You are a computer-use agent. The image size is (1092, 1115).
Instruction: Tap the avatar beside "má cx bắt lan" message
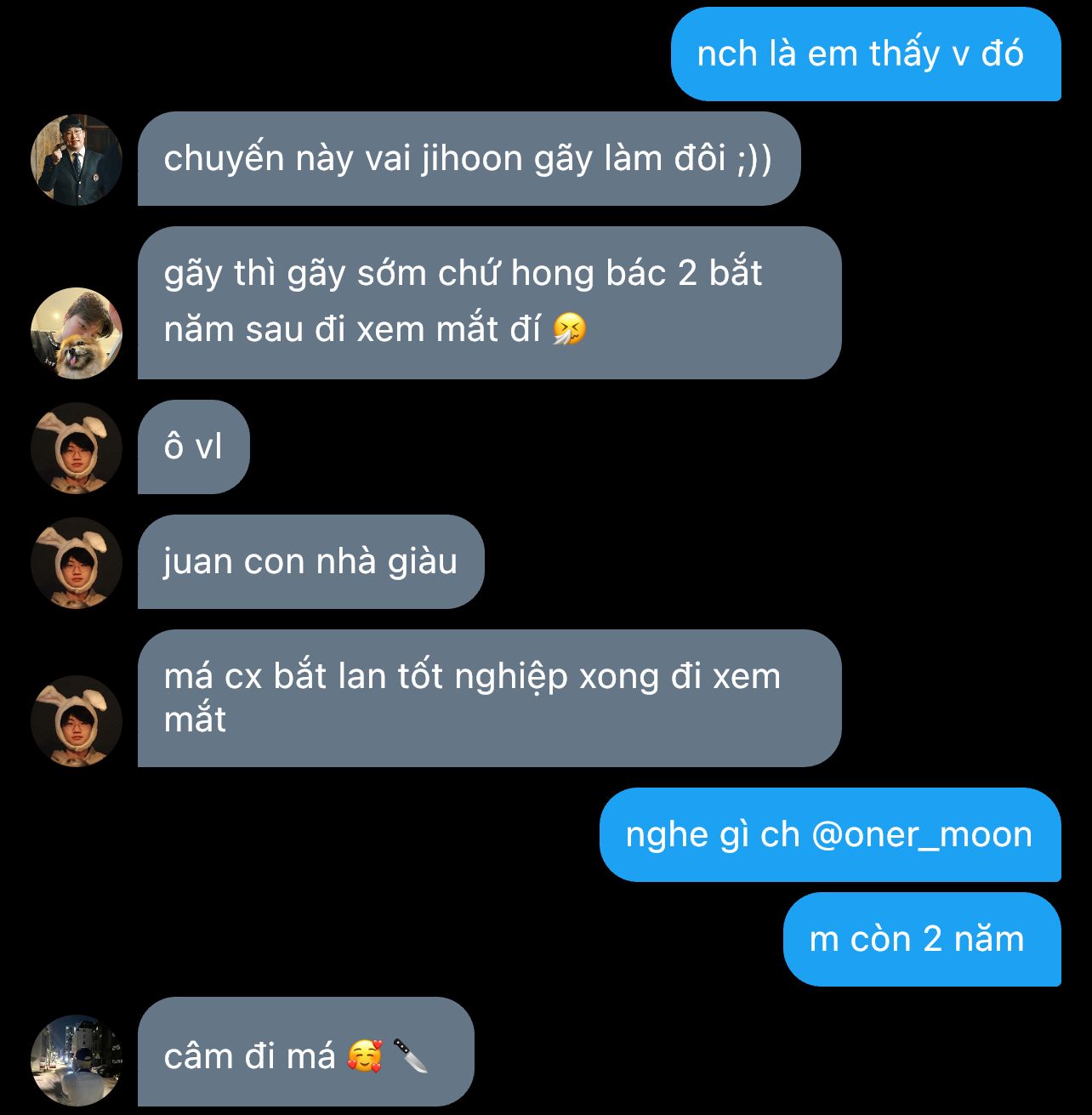pos(77,720)
